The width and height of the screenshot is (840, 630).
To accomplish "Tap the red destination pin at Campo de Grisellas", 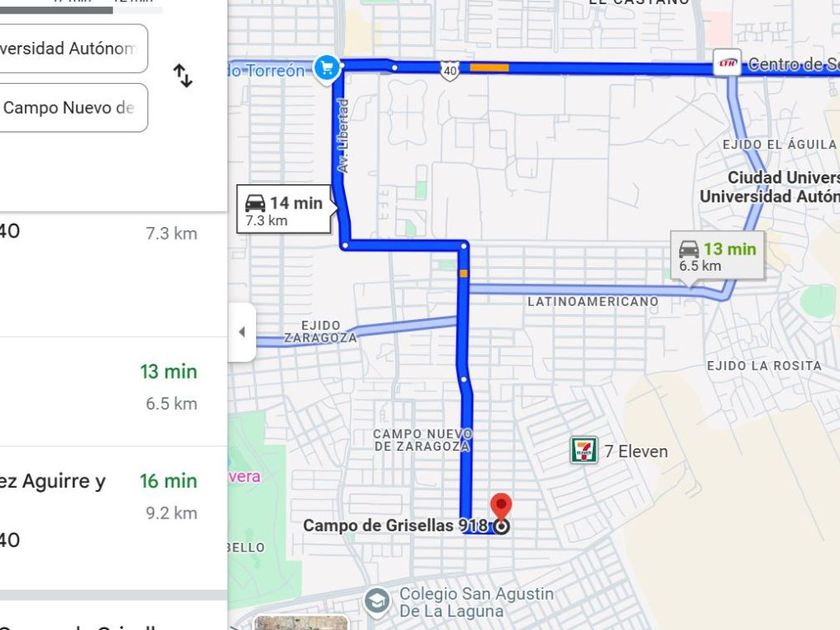I will click(501, 507).
